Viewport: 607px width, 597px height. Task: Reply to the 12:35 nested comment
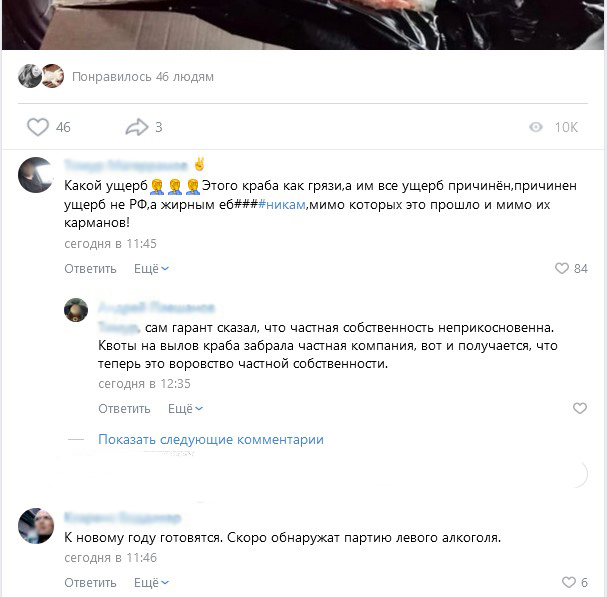click(124, 409)
